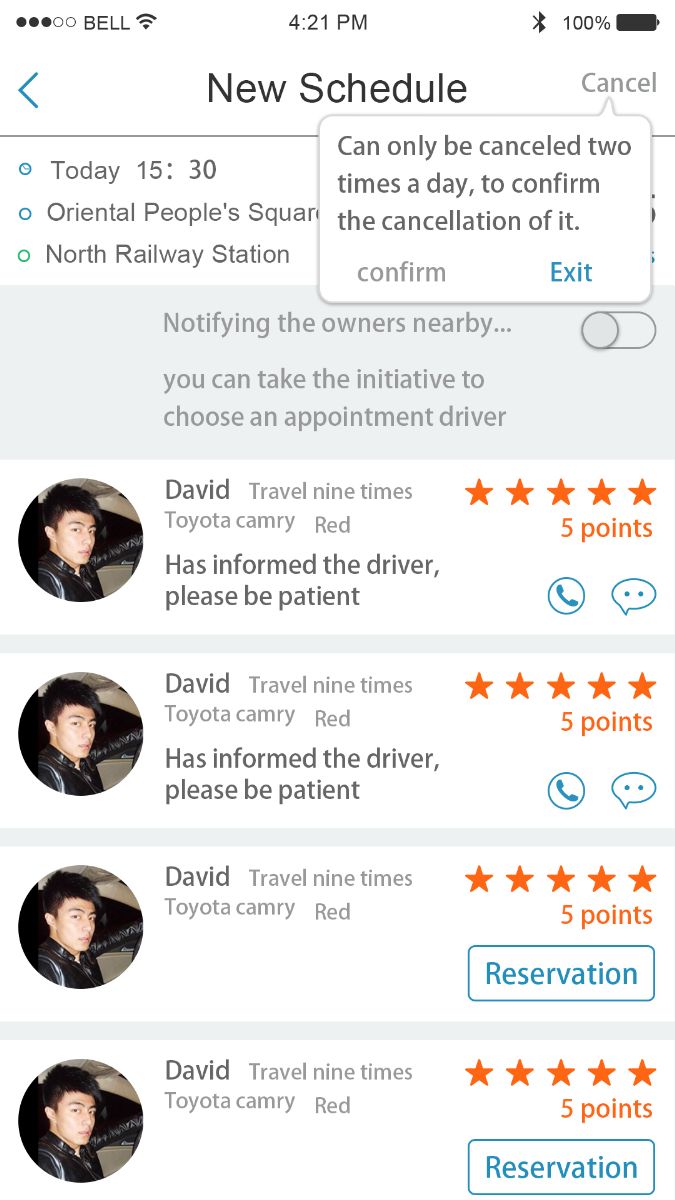
Task: Choose Exit in the cancellation popup
Action: point(570,272)
